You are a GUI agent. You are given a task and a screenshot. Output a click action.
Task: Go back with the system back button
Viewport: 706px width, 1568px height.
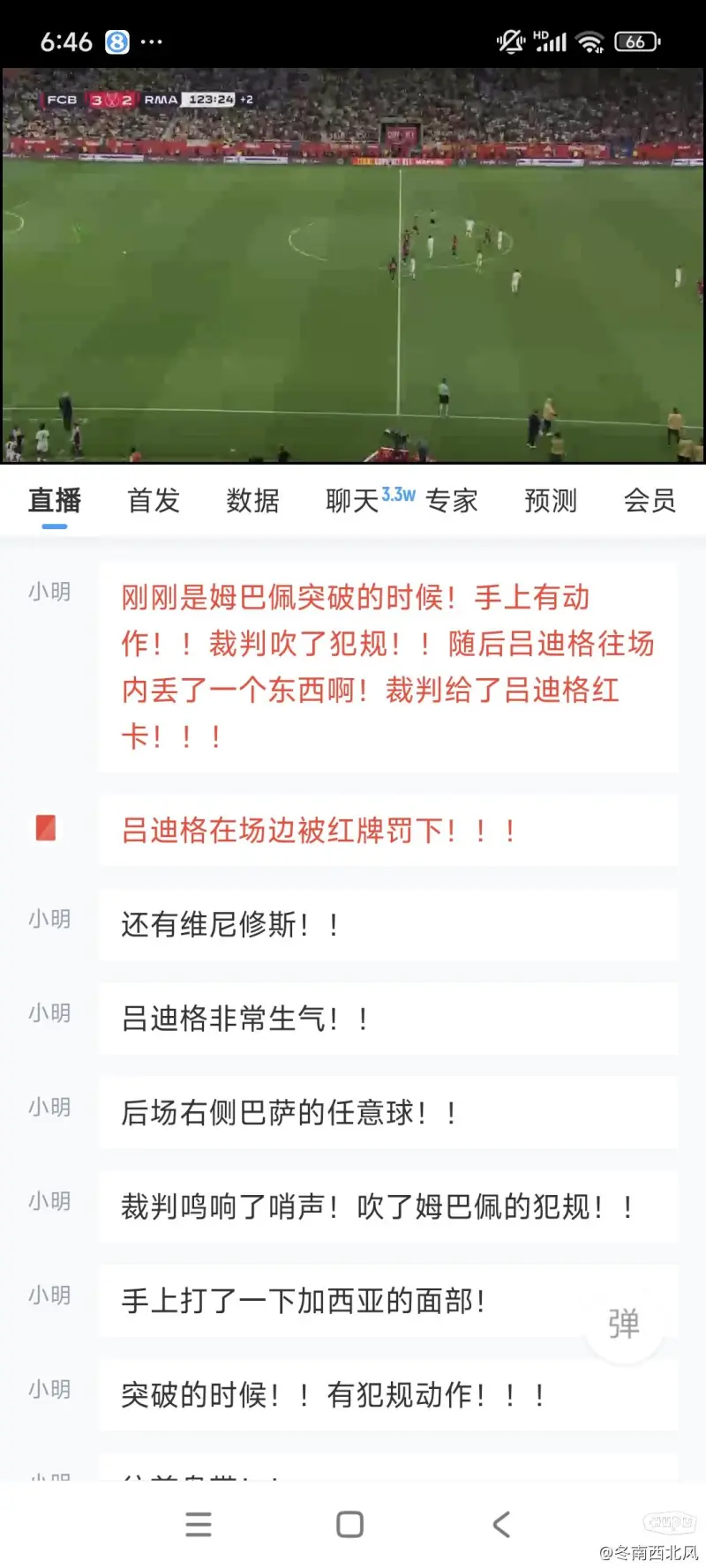[501, 1524]
